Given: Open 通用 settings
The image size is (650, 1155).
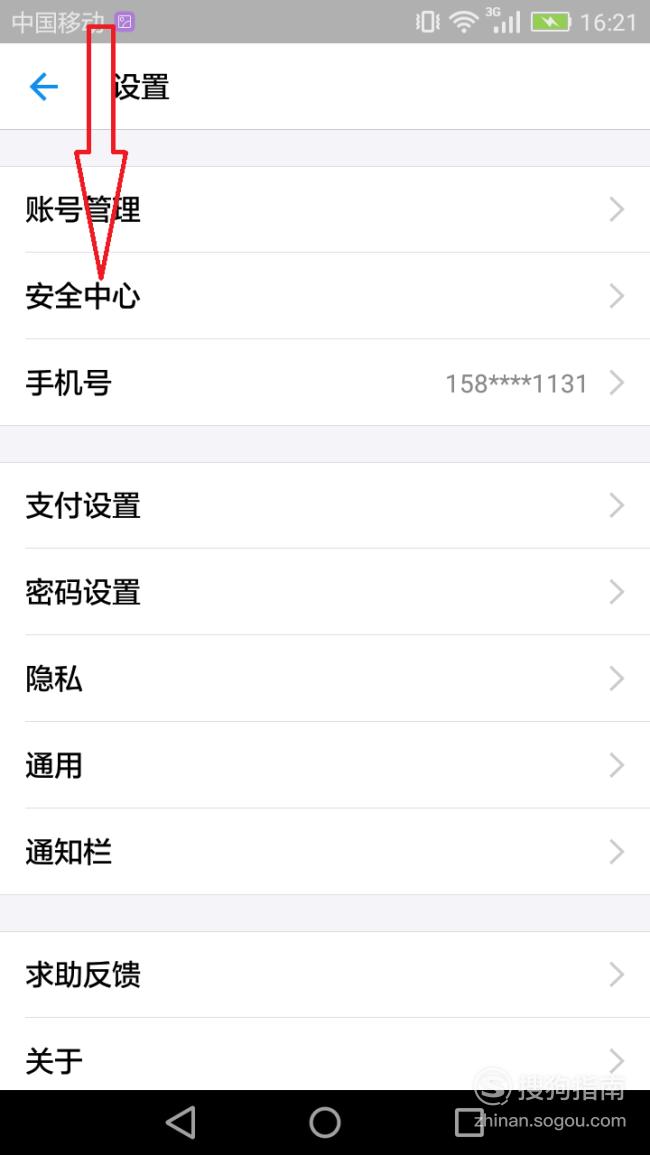Looking at the screenshot, I should 325,765.
